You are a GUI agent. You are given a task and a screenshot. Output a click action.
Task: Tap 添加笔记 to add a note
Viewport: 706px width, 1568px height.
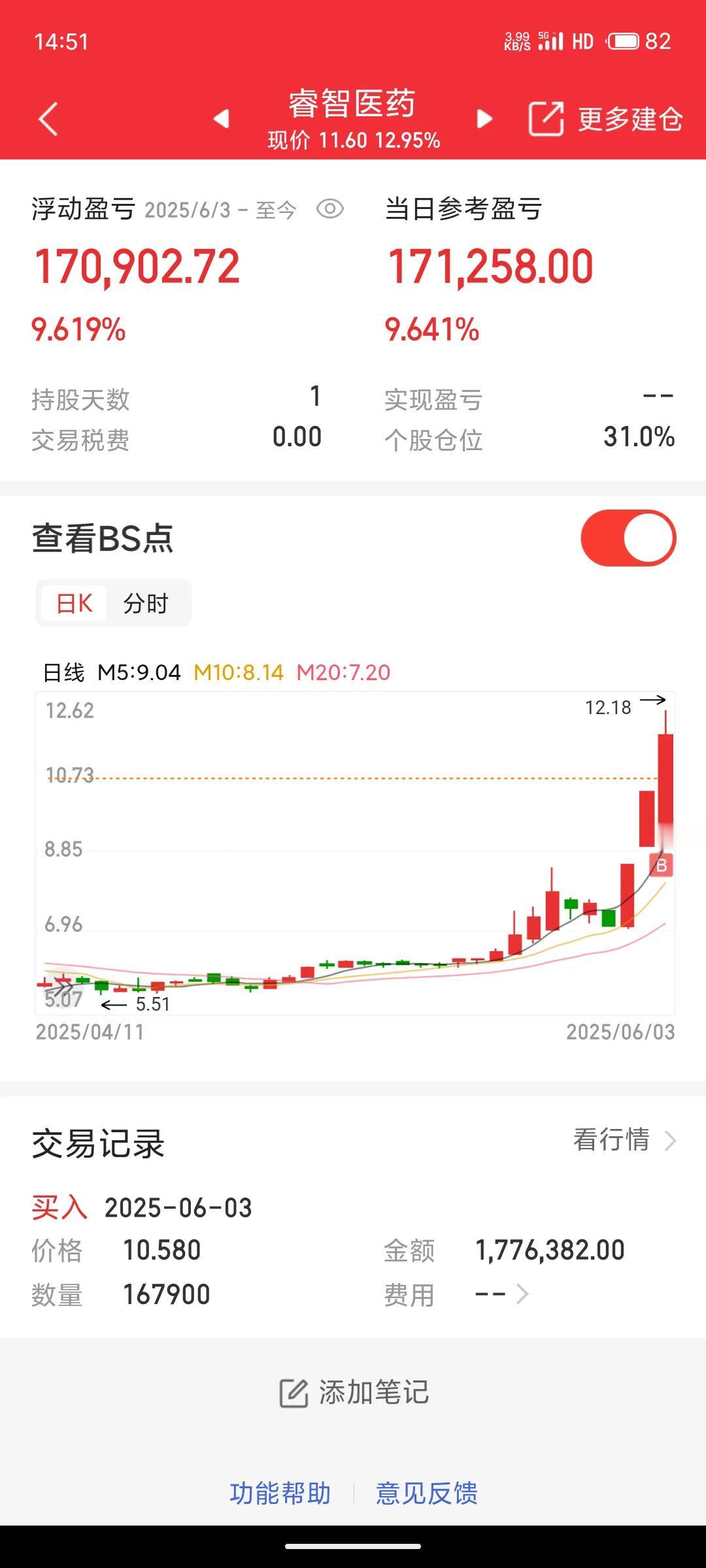coord(354,1392)
